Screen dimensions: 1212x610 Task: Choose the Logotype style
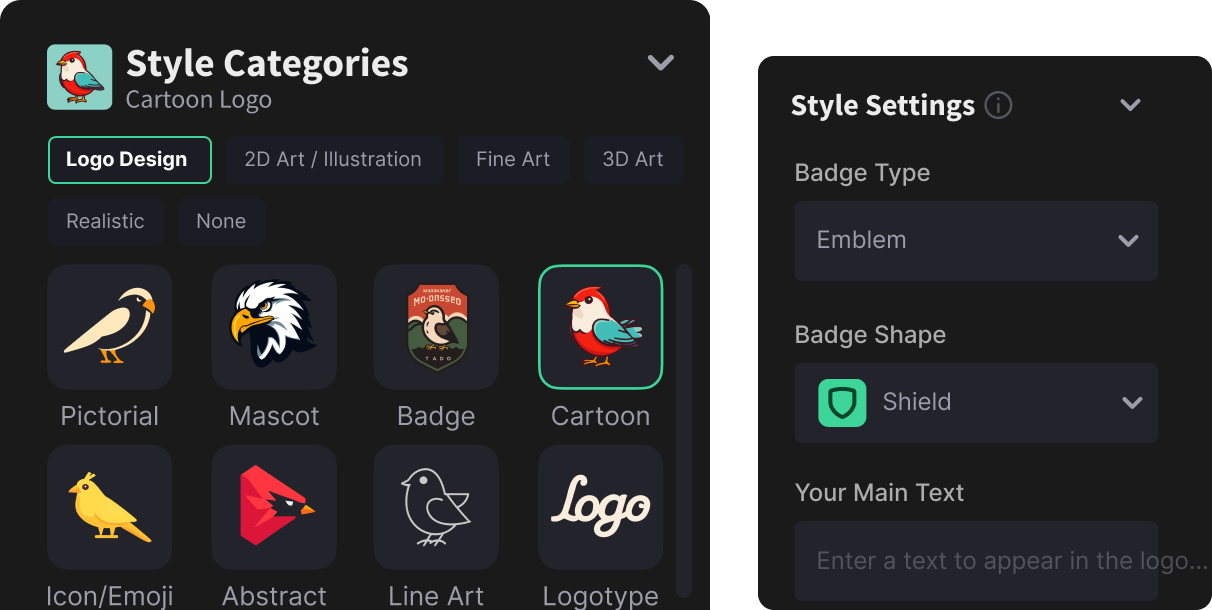(x=600, y=507)
